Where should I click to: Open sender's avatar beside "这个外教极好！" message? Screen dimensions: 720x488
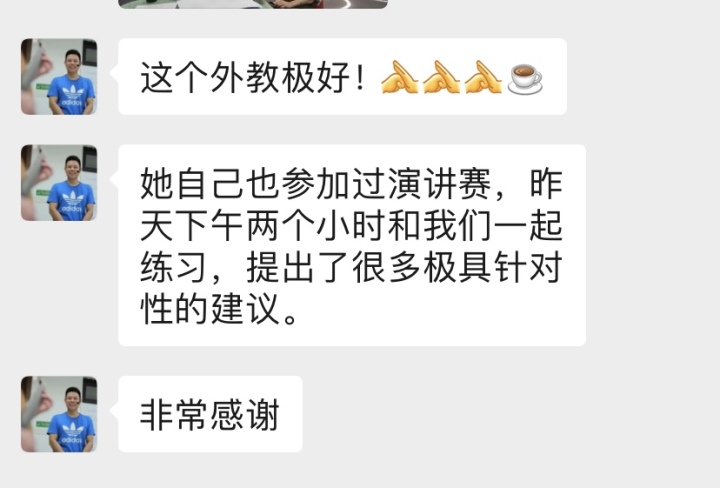point(59,77)
